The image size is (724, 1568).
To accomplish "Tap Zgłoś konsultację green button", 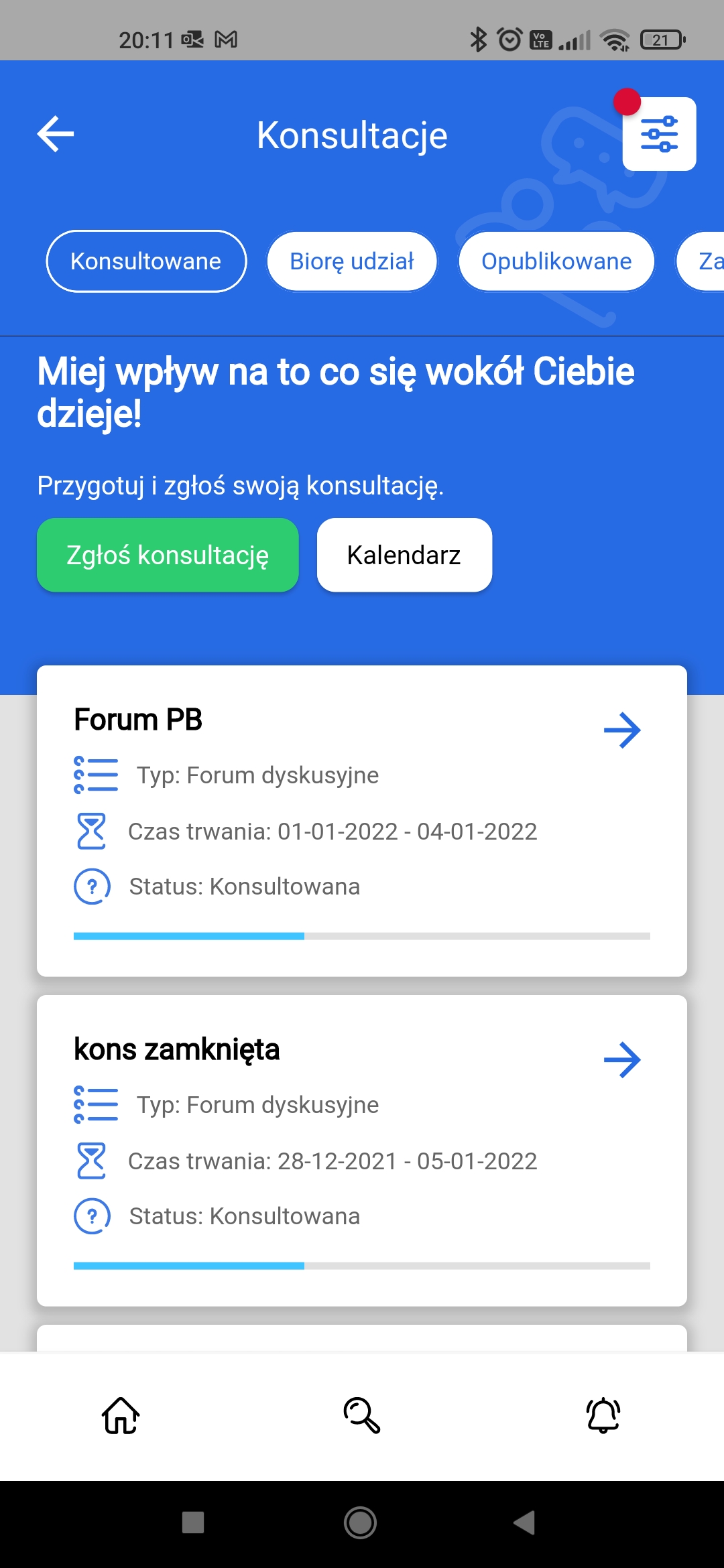I will (x=168, y=555).
